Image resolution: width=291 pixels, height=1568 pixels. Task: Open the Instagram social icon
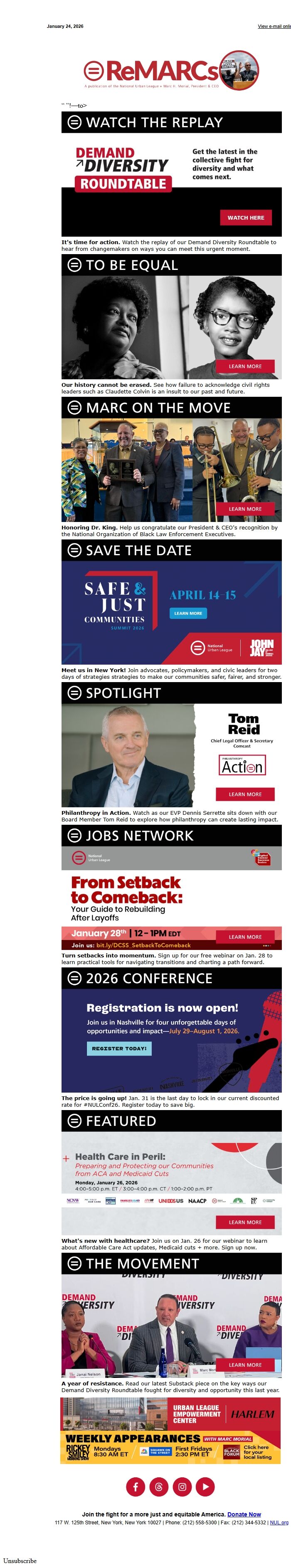point(181,1486)
